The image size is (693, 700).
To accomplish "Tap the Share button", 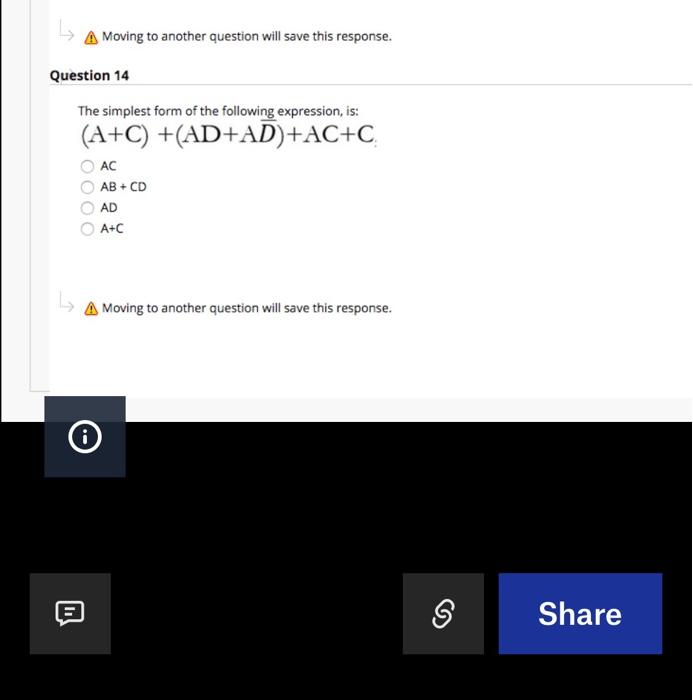I will (580, 614).
